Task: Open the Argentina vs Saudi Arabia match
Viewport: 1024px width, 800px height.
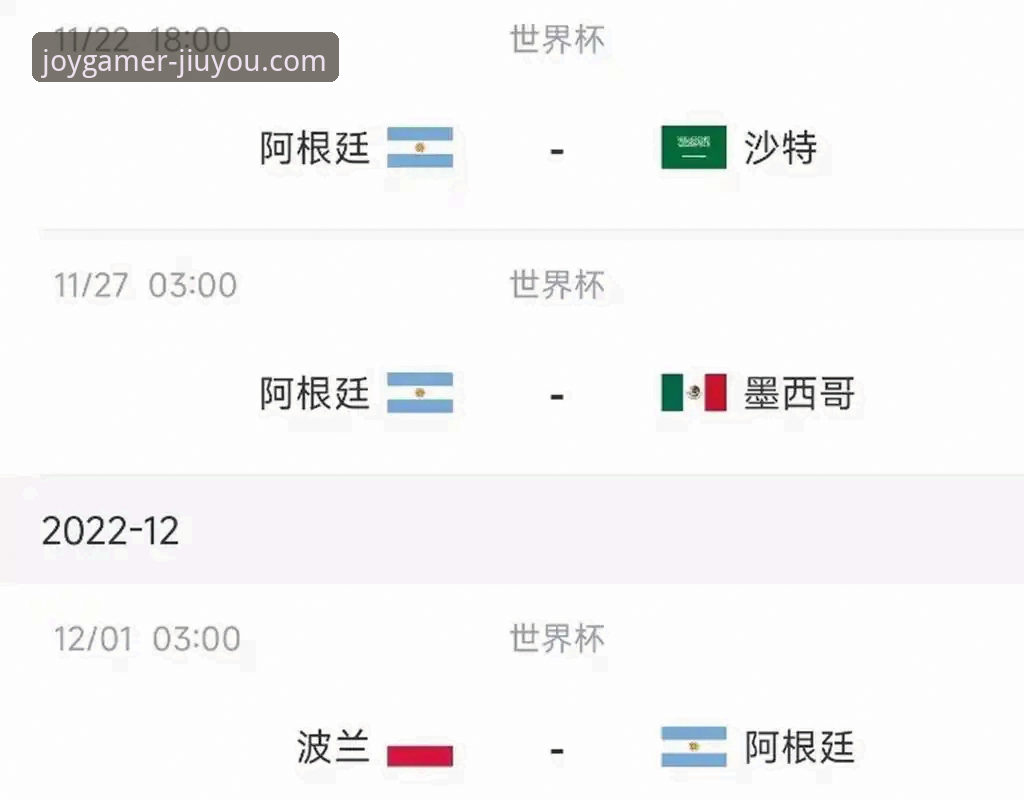Action: pyautogui.click(x=556, y=149)
